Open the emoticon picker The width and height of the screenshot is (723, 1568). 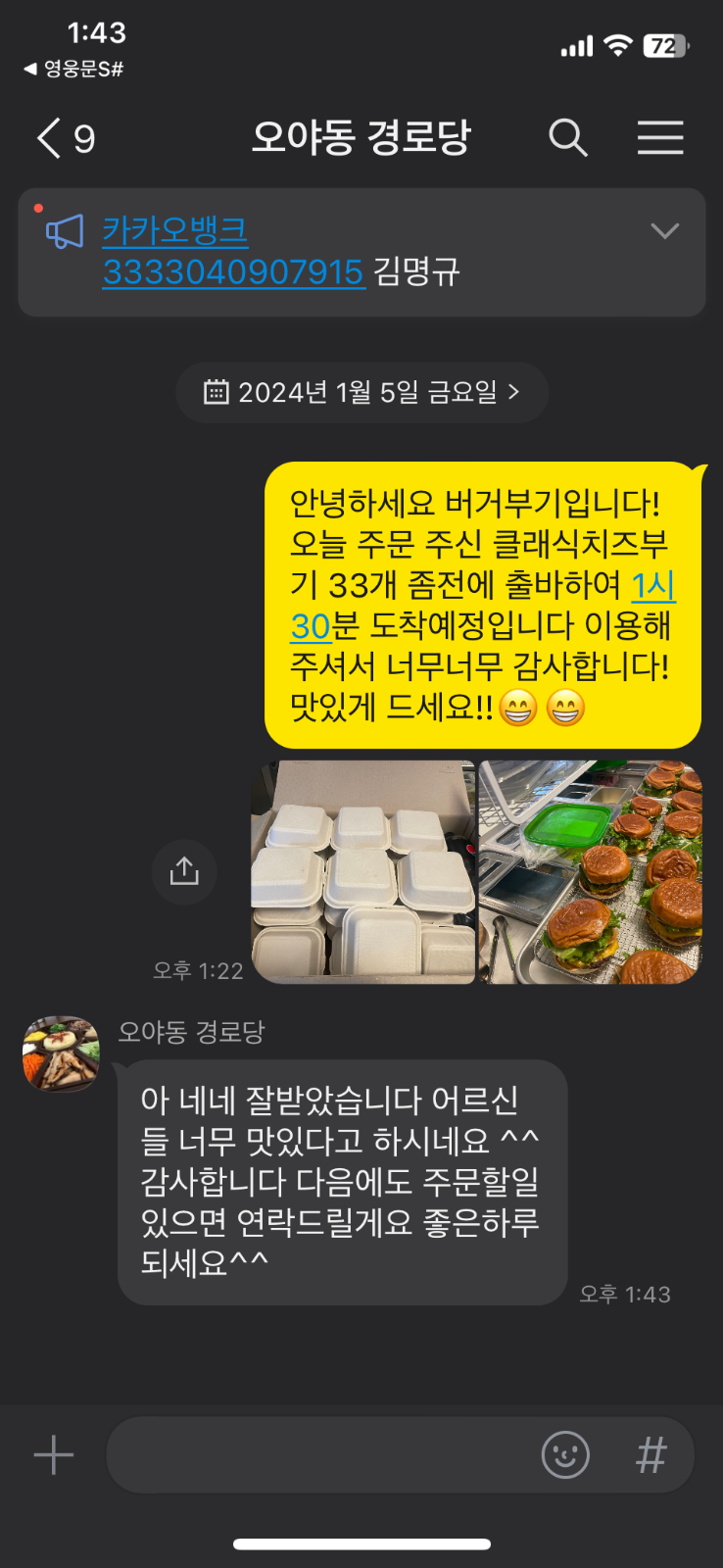click(565, 1455)
